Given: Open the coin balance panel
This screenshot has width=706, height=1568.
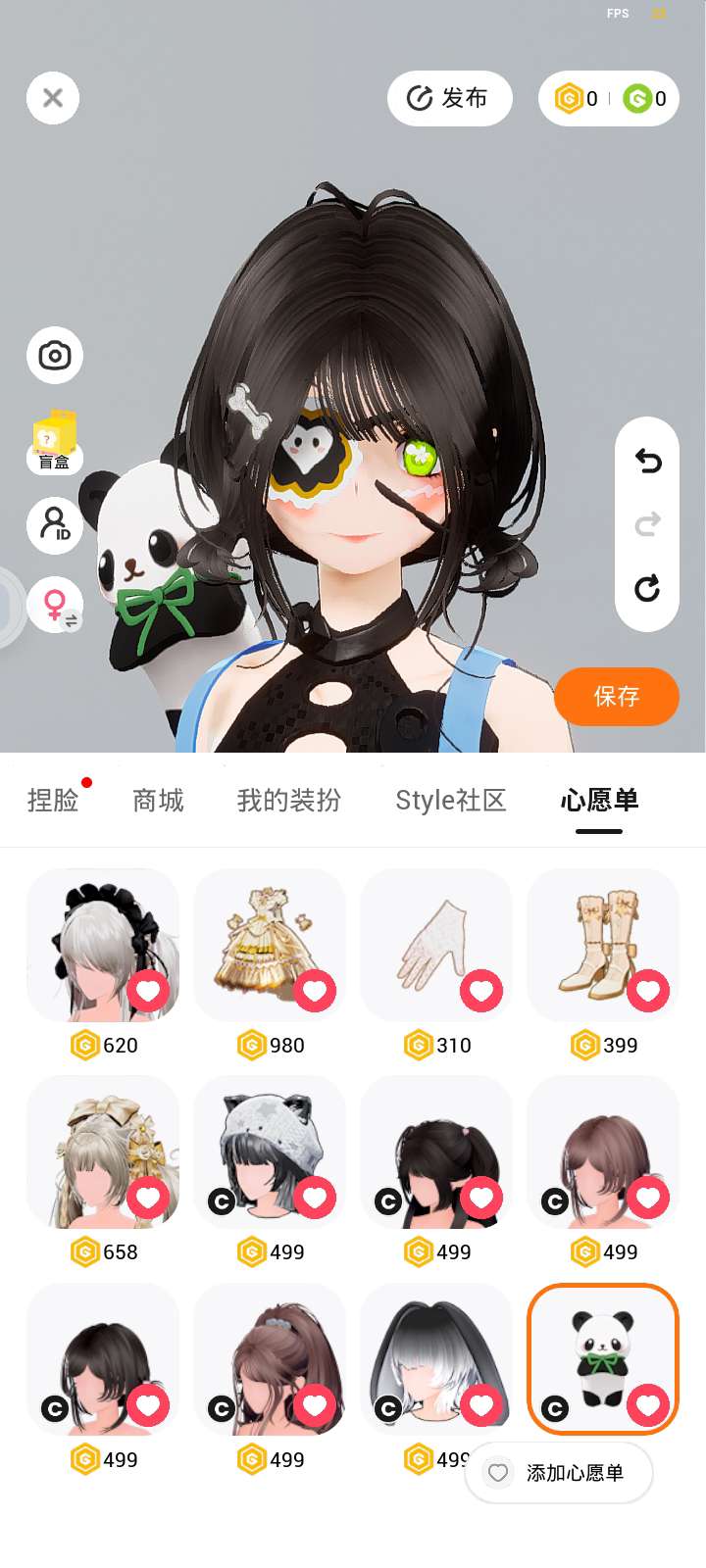Looking at the screenshot, I should pos(608,98).
